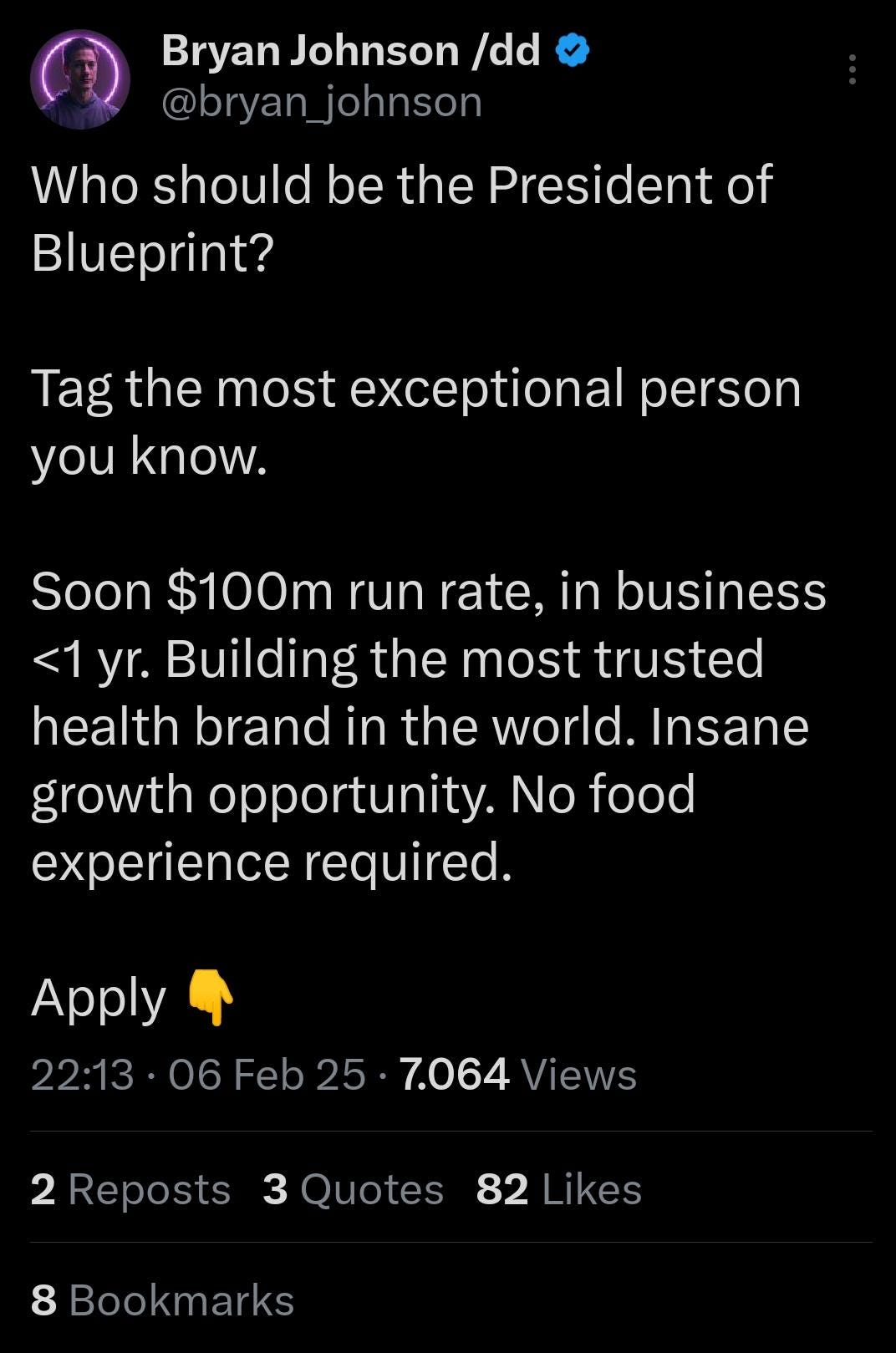View the 2 Reposts list
Viewport: 896px width, 1353px height.
[130, 1189]
